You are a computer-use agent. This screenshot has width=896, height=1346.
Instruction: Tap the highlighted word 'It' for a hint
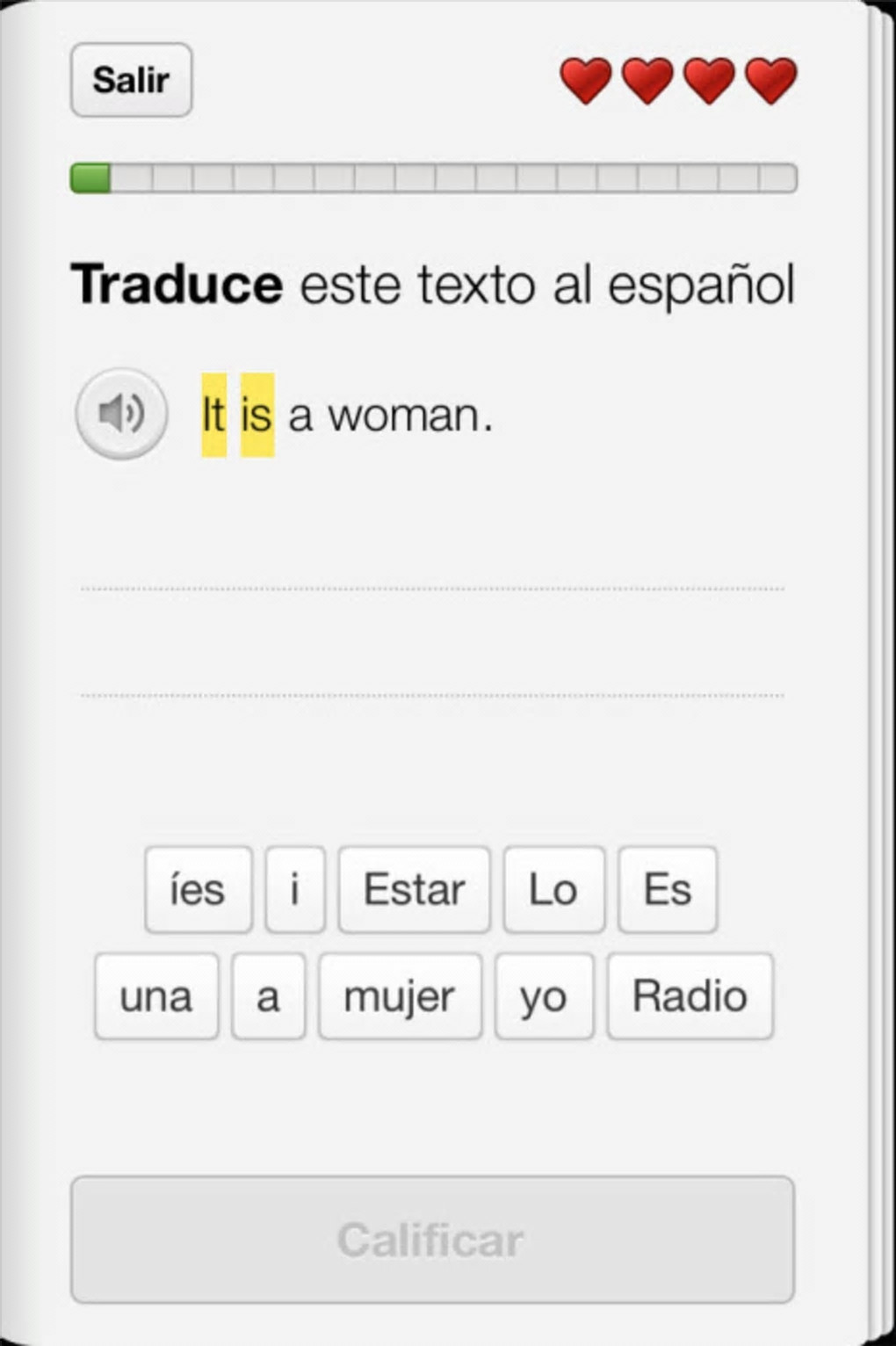213,415
